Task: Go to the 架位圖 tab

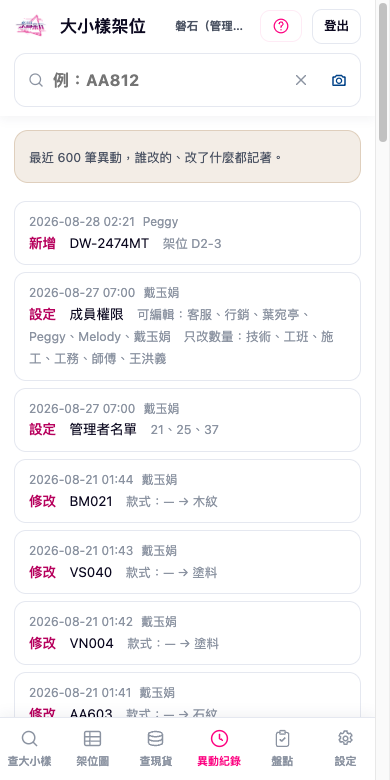Action: [93, 748]
